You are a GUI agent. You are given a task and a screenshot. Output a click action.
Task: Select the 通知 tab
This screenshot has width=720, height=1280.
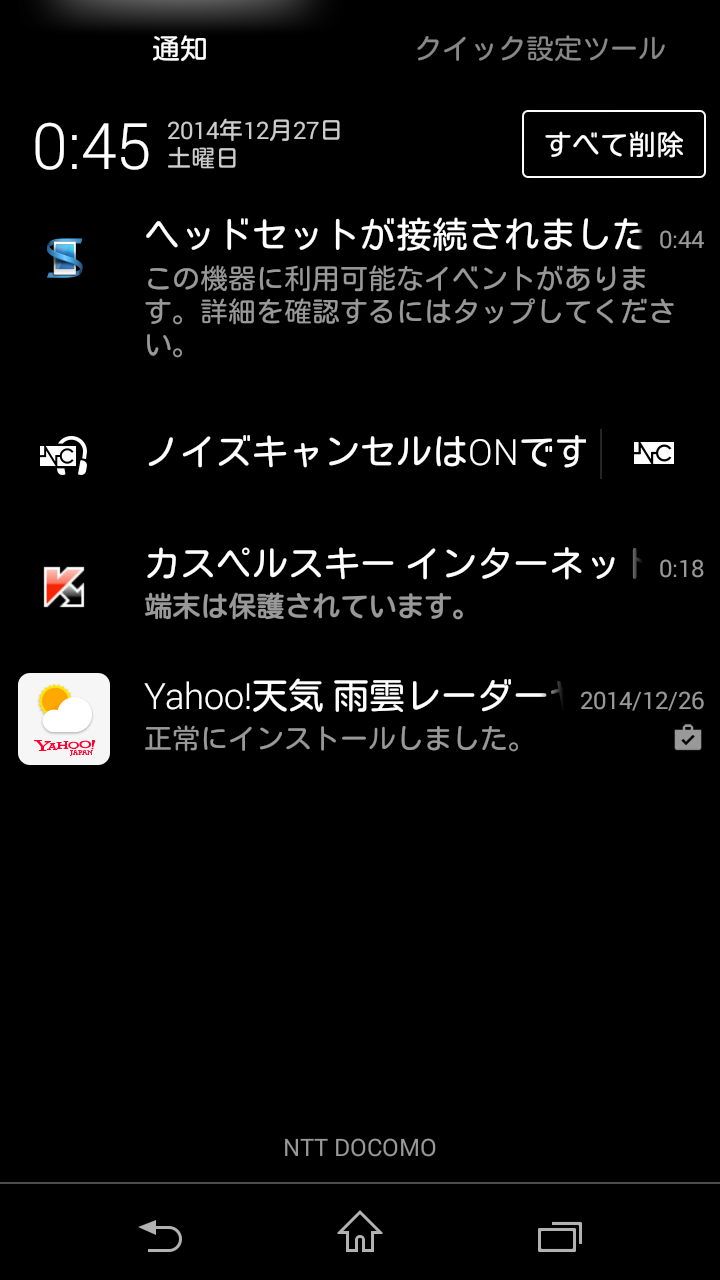[x=180, y=48]
